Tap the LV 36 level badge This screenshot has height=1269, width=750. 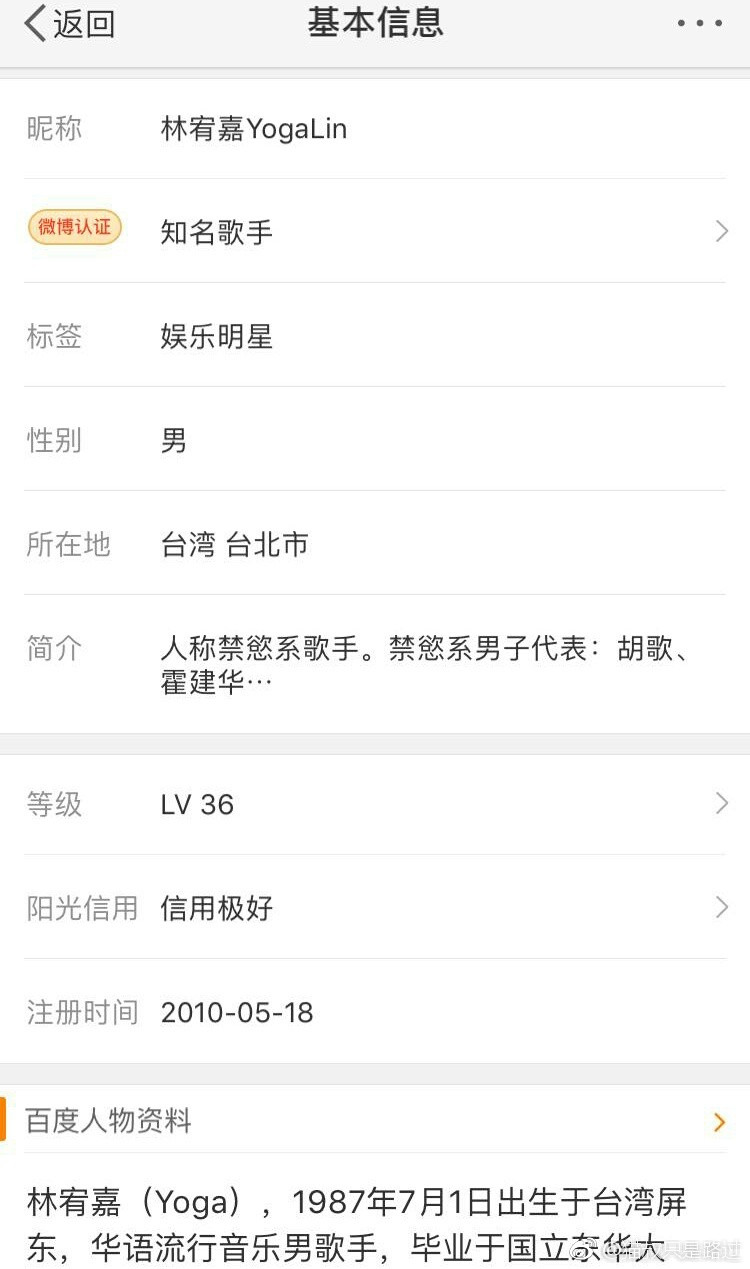pos(196,804)
